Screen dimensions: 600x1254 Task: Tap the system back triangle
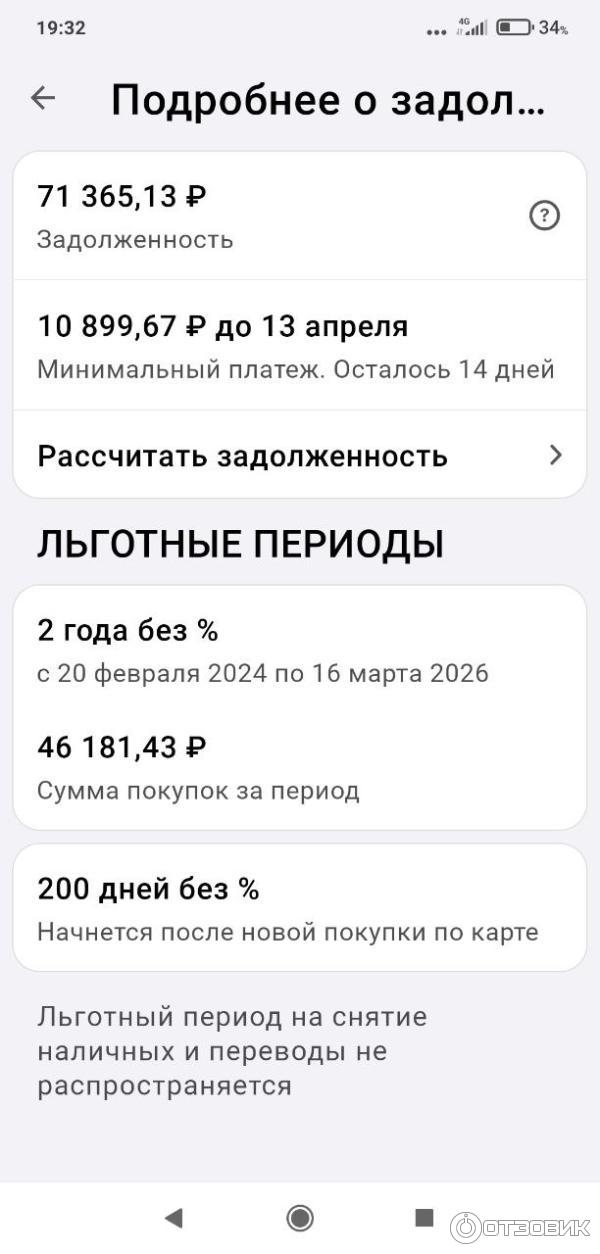coord(174,1217)
